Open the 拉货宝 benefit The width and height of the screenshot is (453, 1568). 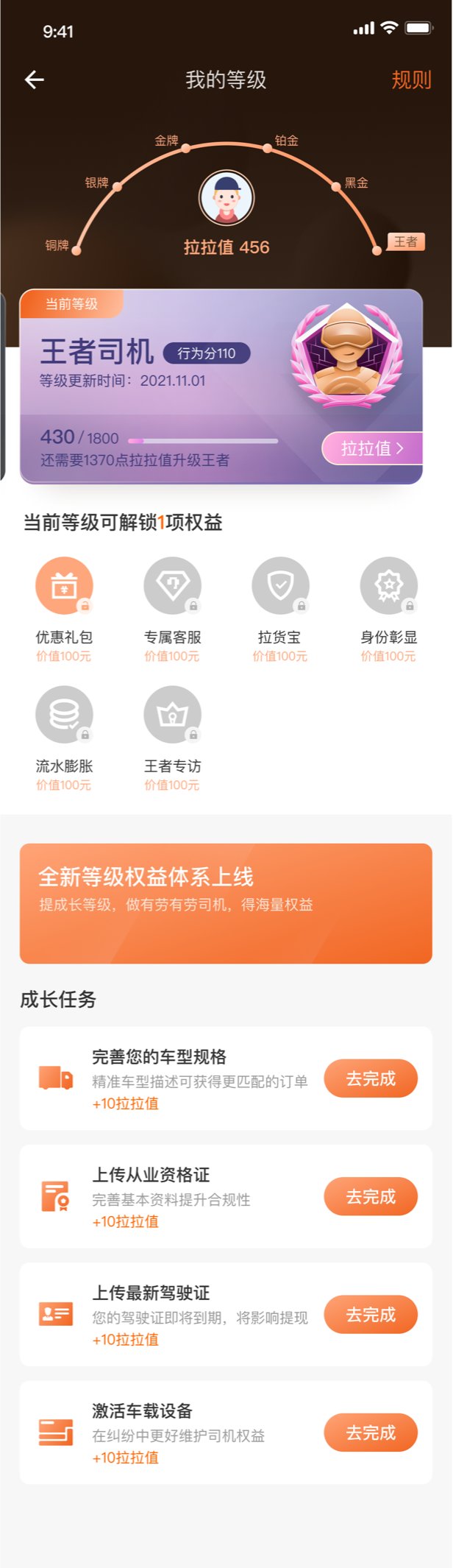point(280,586)
